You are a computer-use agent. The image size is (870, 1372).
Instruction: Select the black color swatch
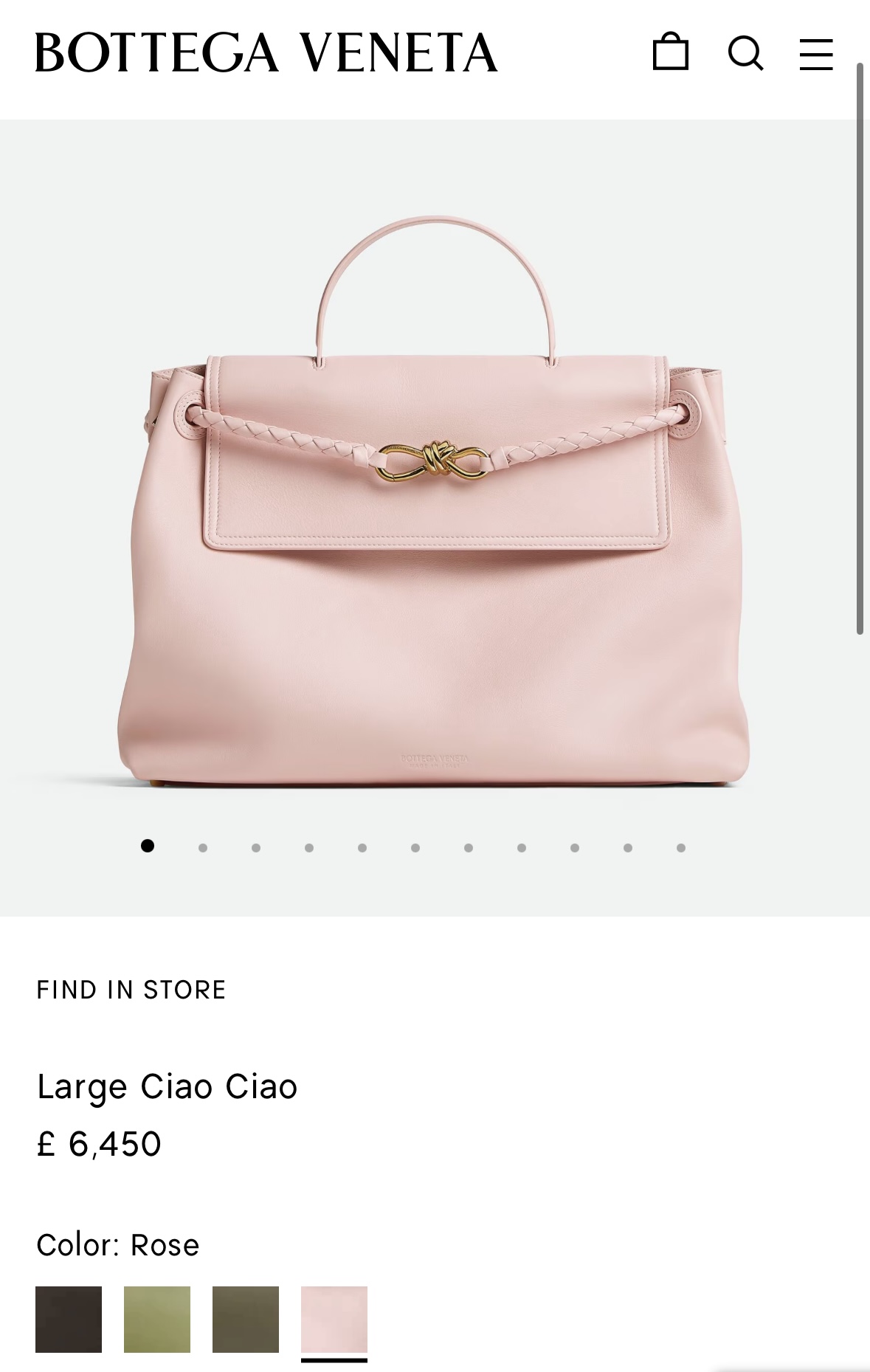pyautogui.click(x=69, y=1320)
